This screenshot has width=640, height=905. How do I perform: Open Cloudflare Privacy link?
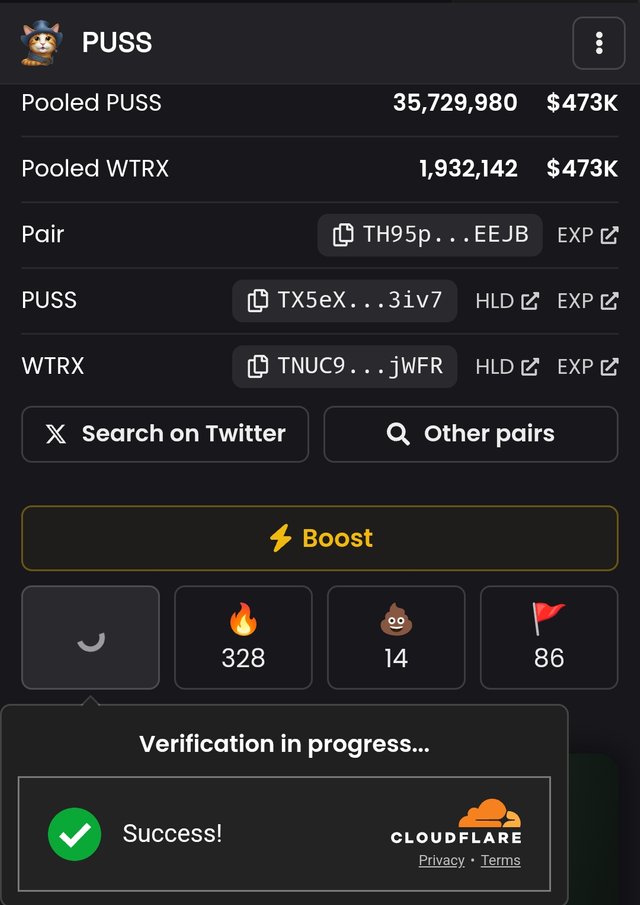[x=441, y=860]
